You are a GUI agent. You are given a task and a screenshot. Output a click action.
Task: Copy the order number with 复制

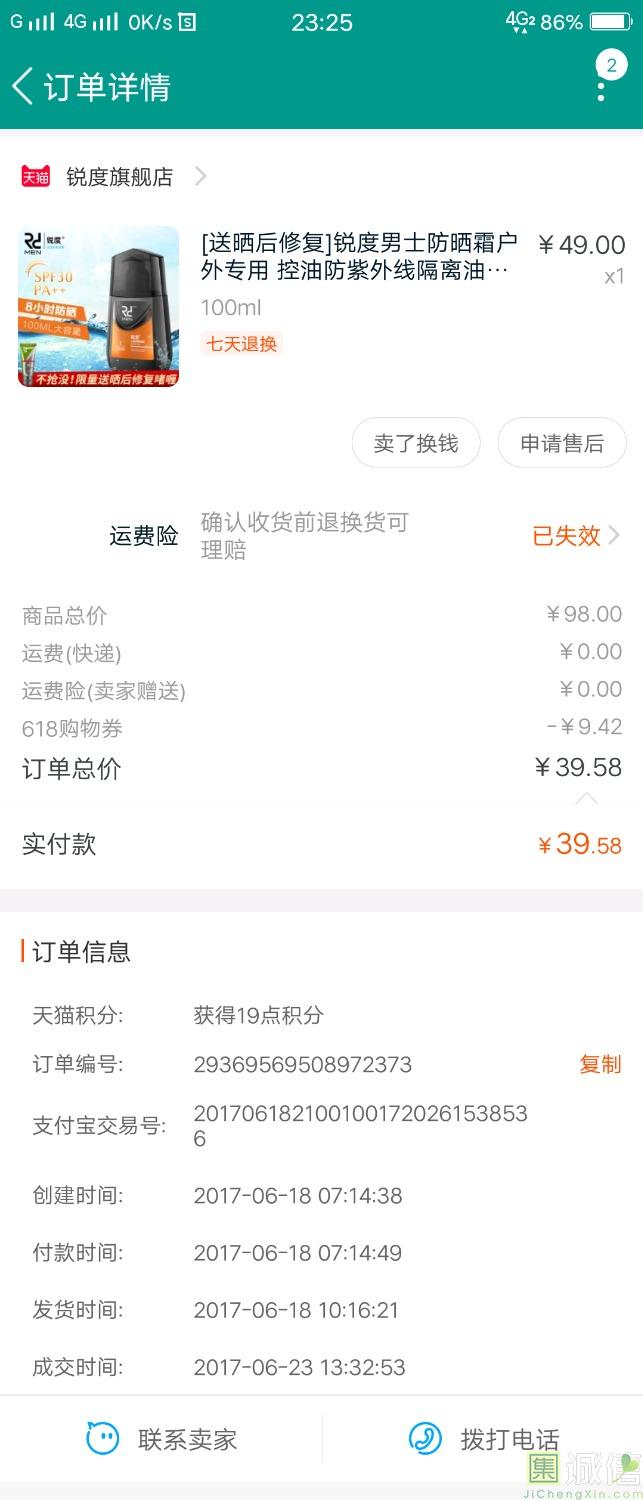point(600,1064)
